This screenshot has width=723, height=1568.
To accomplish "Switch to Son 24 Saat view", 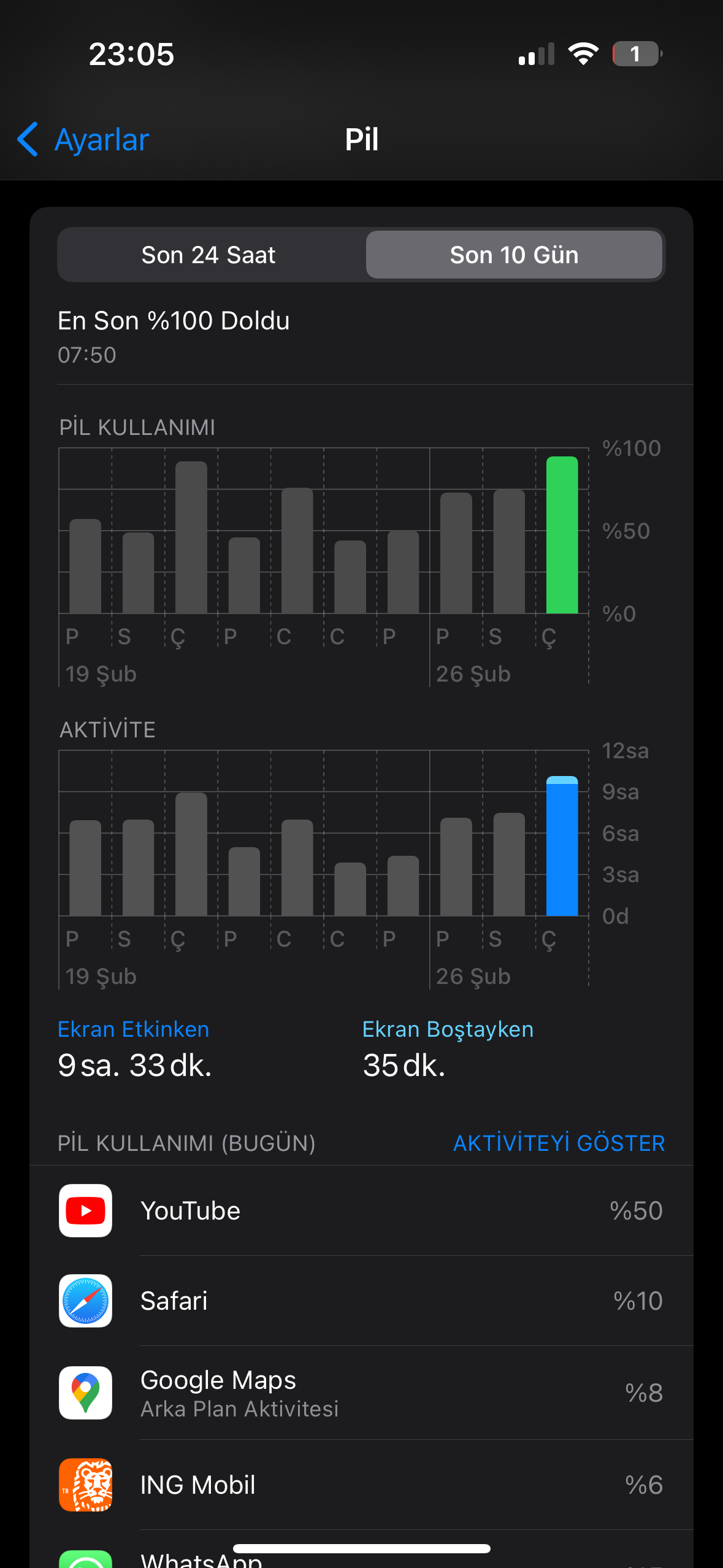I will (x=208, y=255).
